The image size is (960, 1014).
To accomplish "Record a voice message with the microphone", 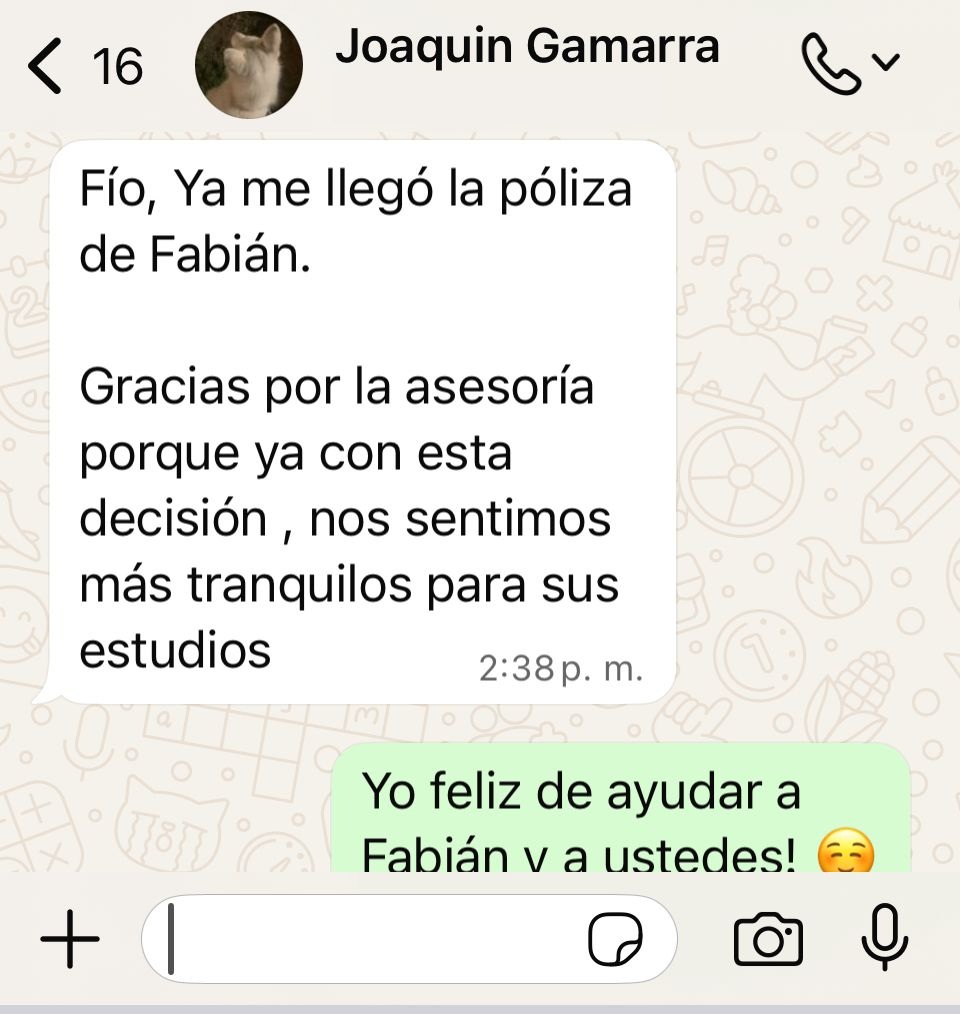I will click(884, 938).
